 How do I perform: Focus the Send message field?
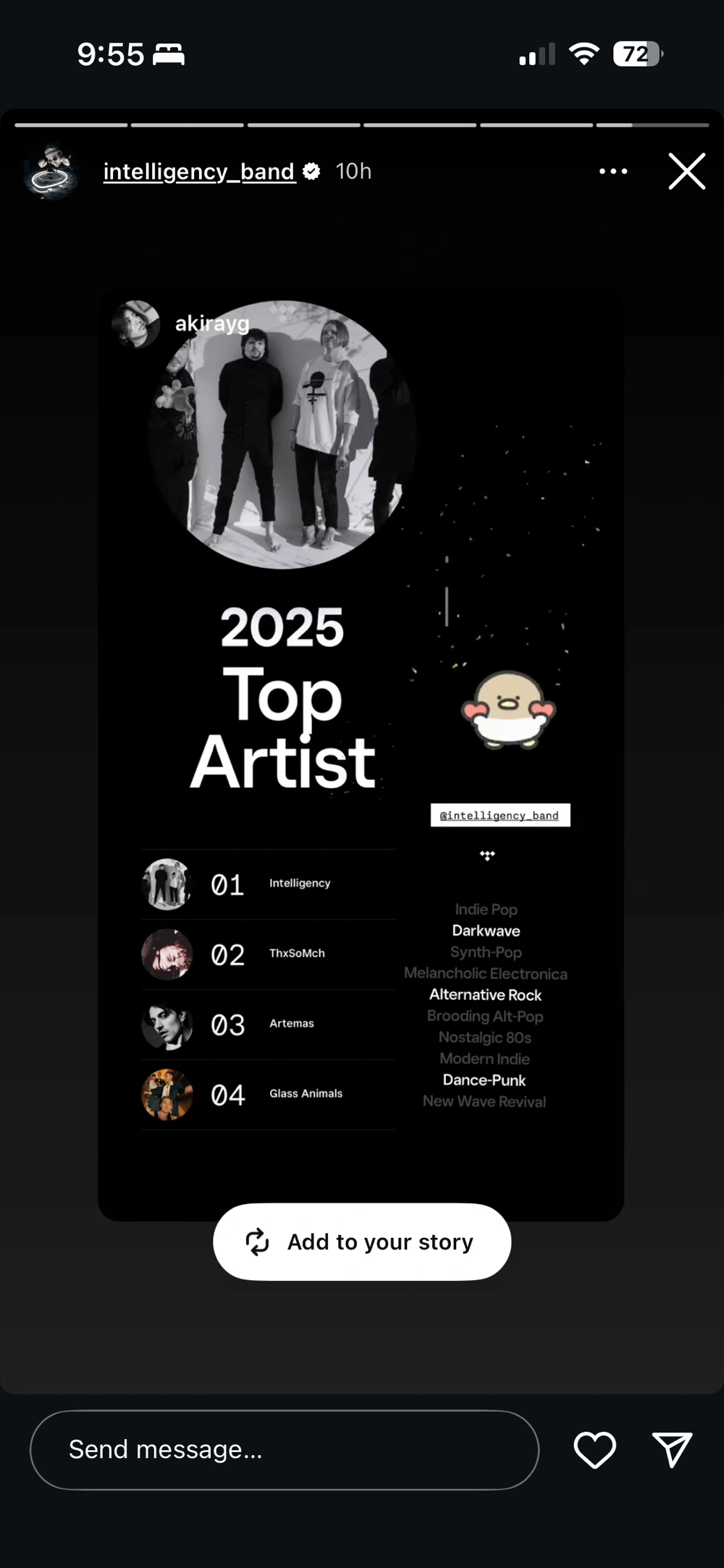284,1449
